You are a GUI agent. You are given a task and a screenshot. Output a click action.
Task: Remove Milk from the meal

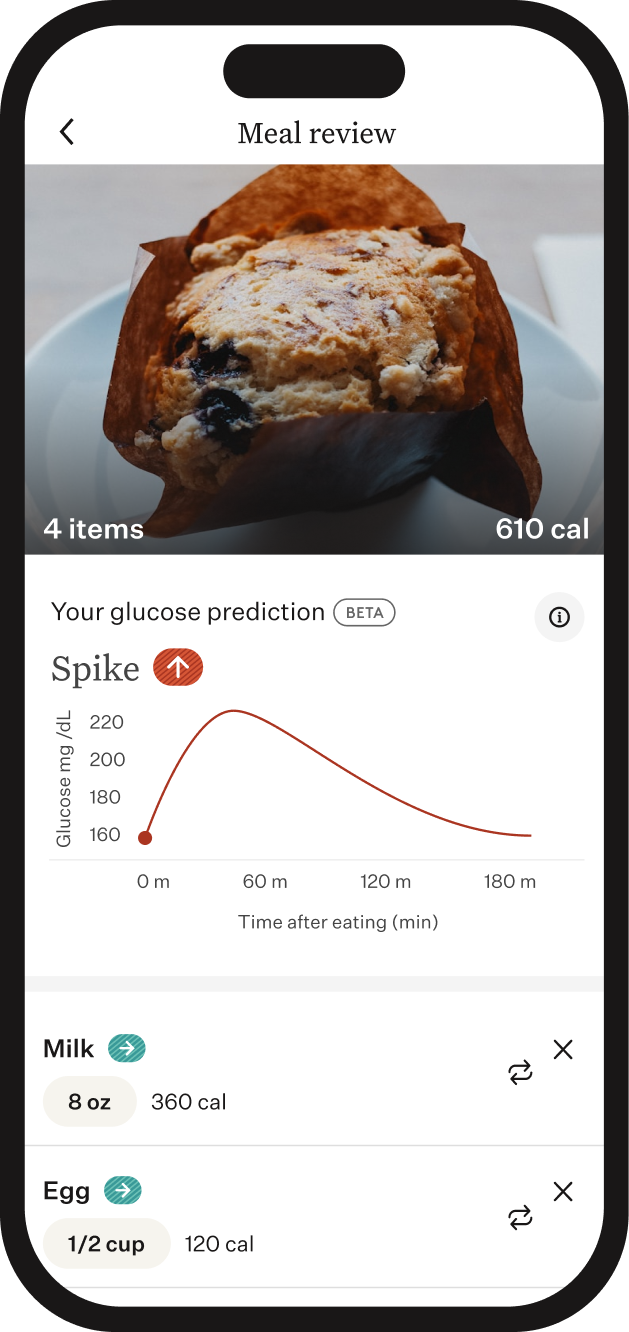click(x=563, y=1049)
